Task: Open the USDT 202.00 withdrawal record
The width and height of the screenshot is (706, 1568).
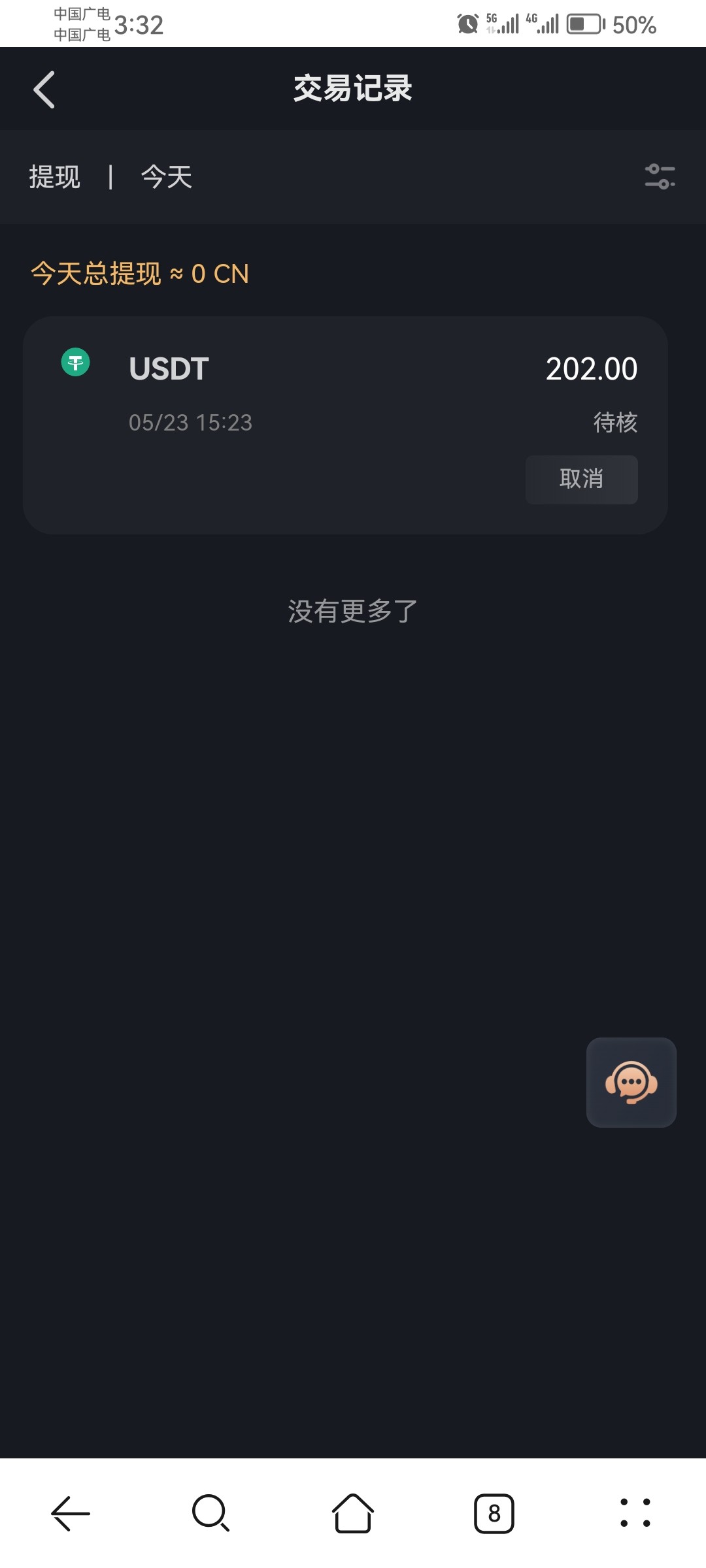Action: [327, 392]
